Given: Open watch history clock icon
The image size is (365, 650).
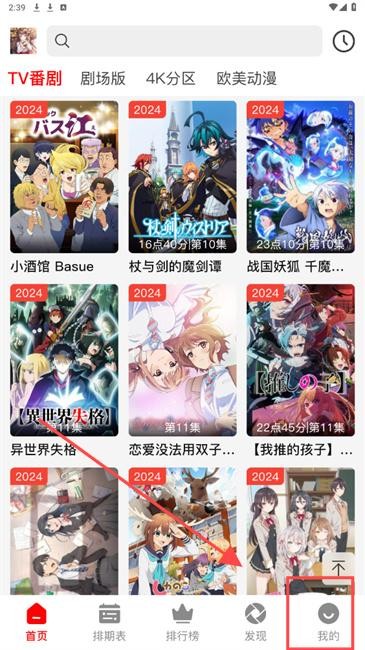Looking at the screenshot, I should point(343,41).
